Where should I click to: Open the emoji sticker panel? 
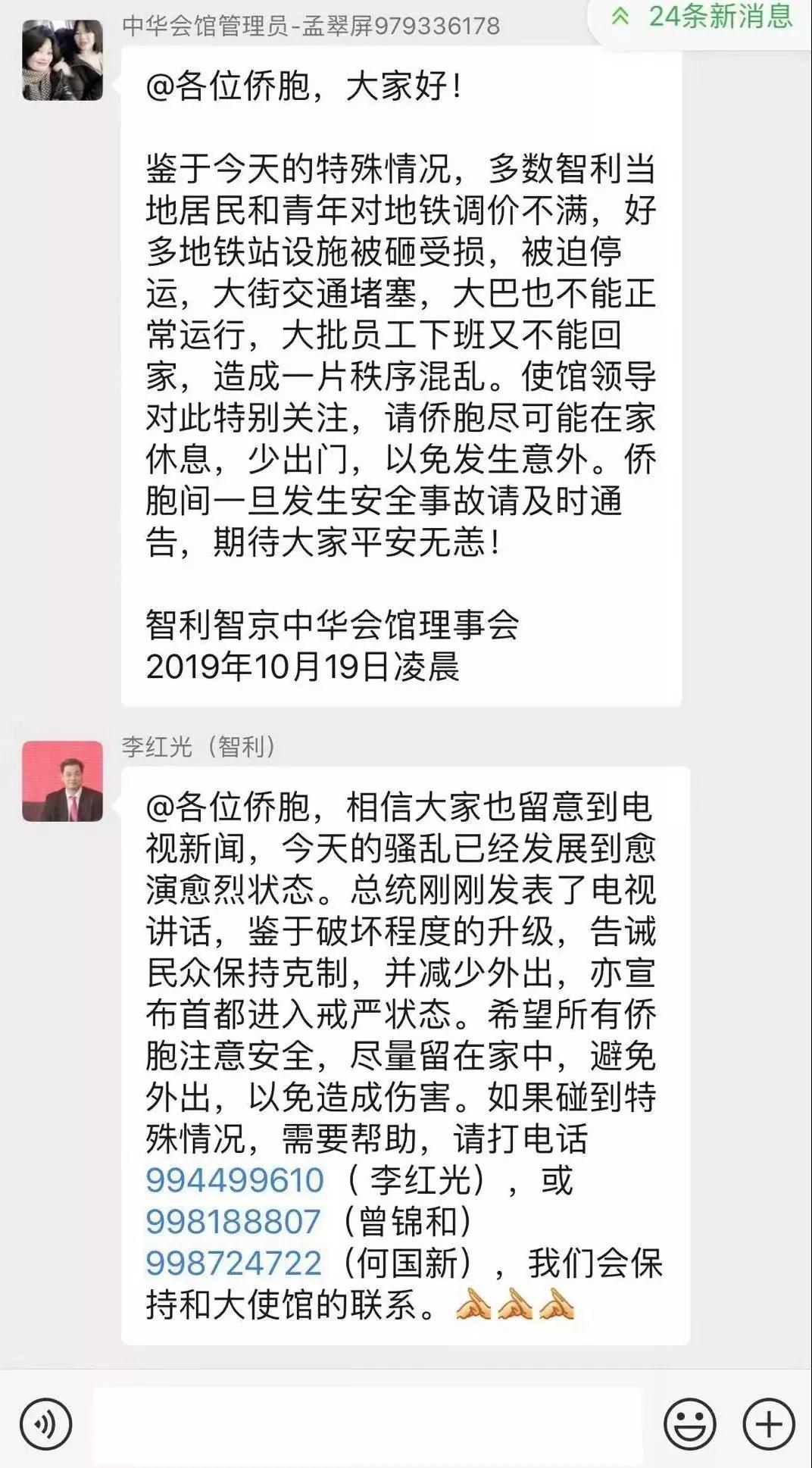pos(690,1426)
